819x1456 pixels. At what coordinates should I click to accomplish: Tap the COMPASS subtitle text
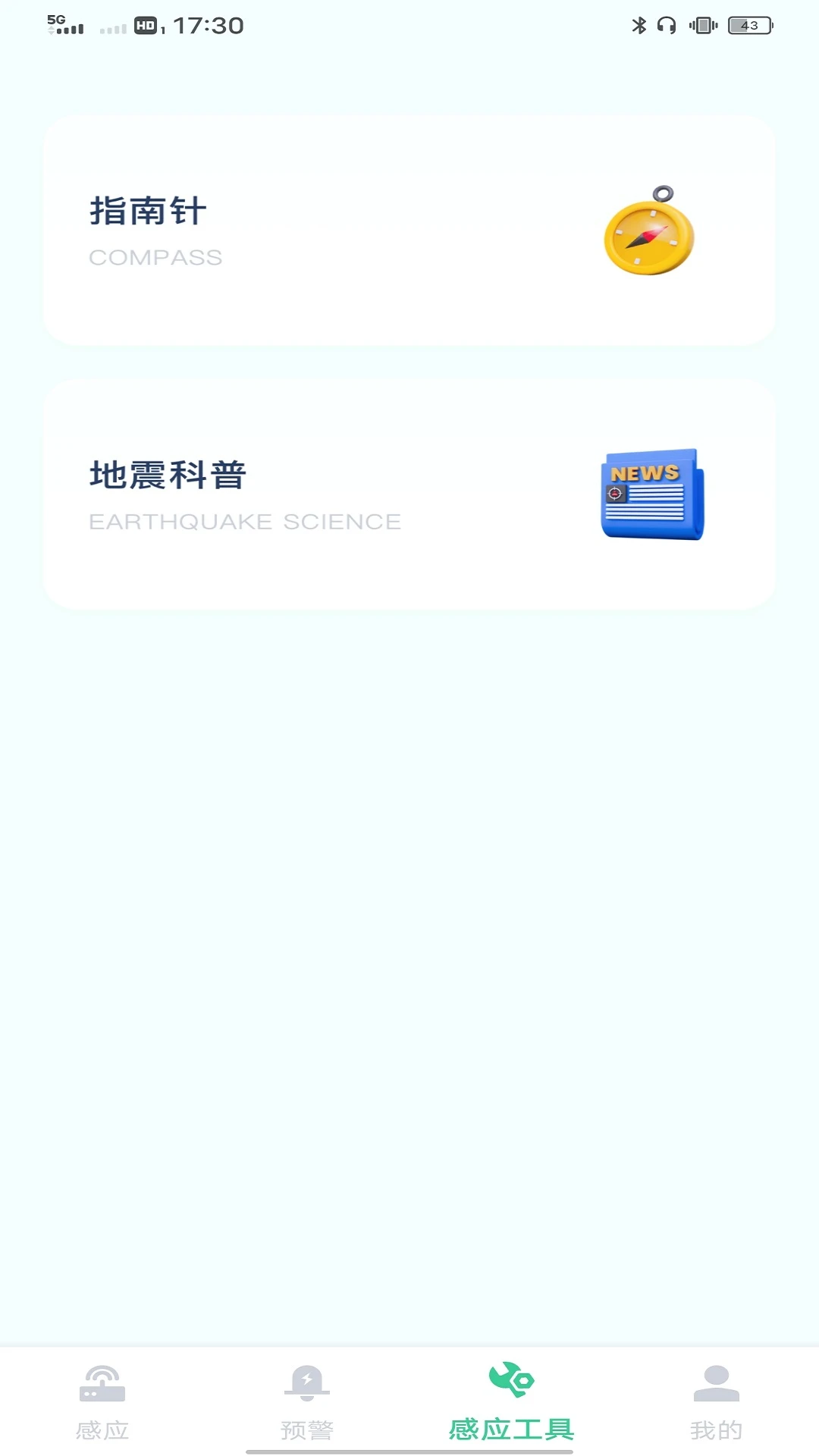155,257
